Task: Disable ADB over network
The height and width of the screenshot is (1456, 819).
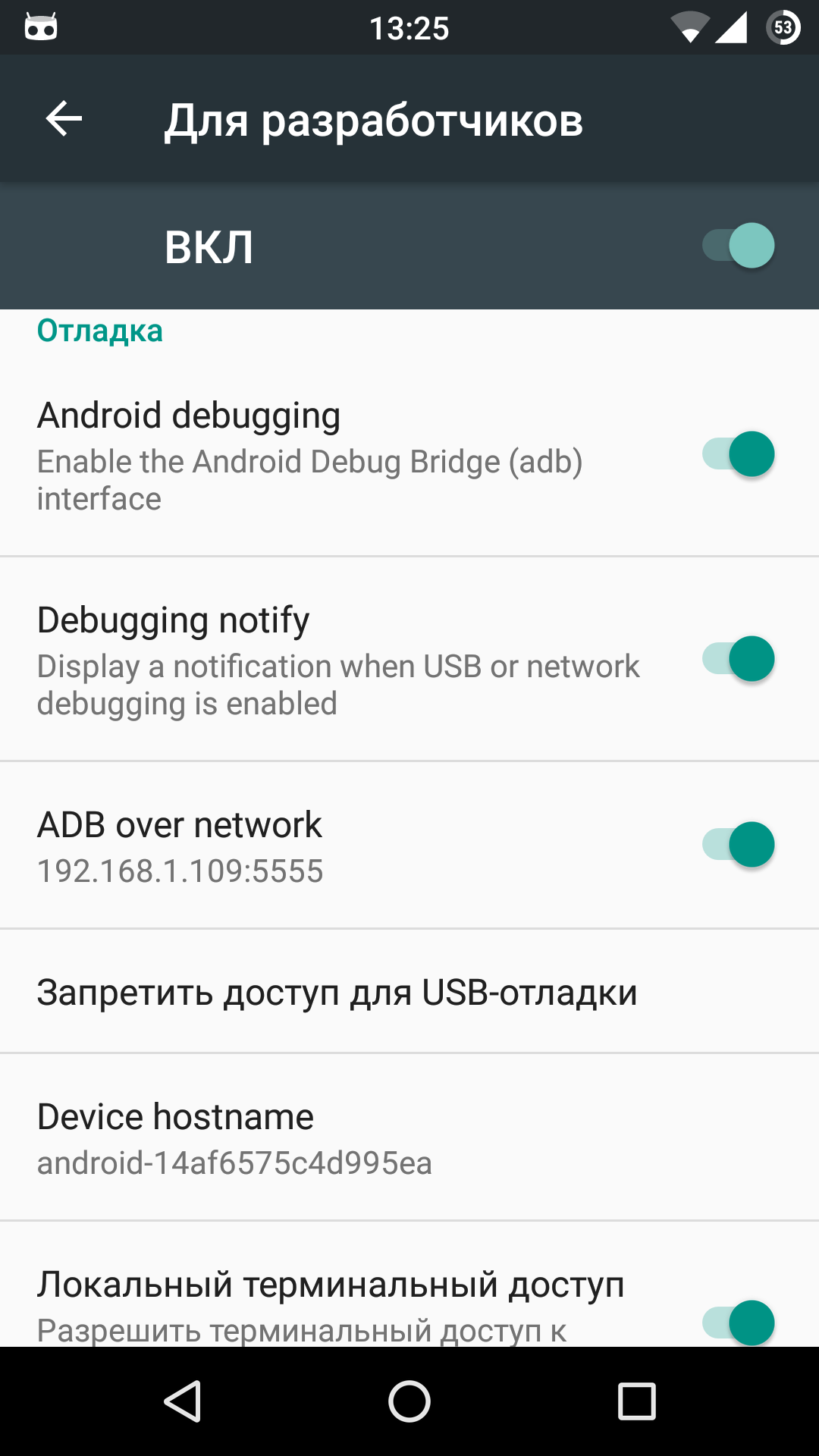Action: coord(739,845)
